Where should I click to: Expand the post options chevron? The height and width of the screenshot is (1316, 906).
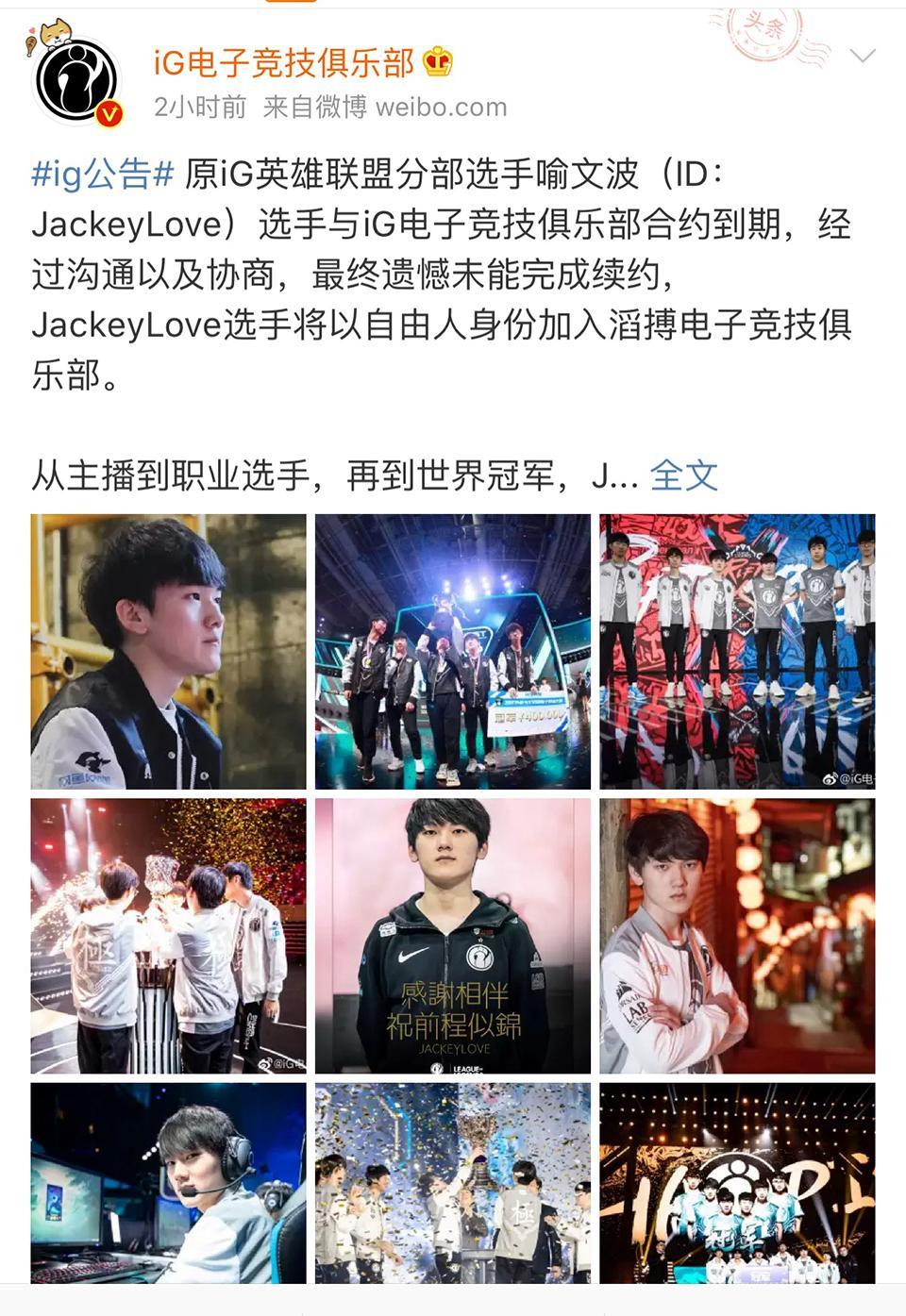(x=862, y=57)
